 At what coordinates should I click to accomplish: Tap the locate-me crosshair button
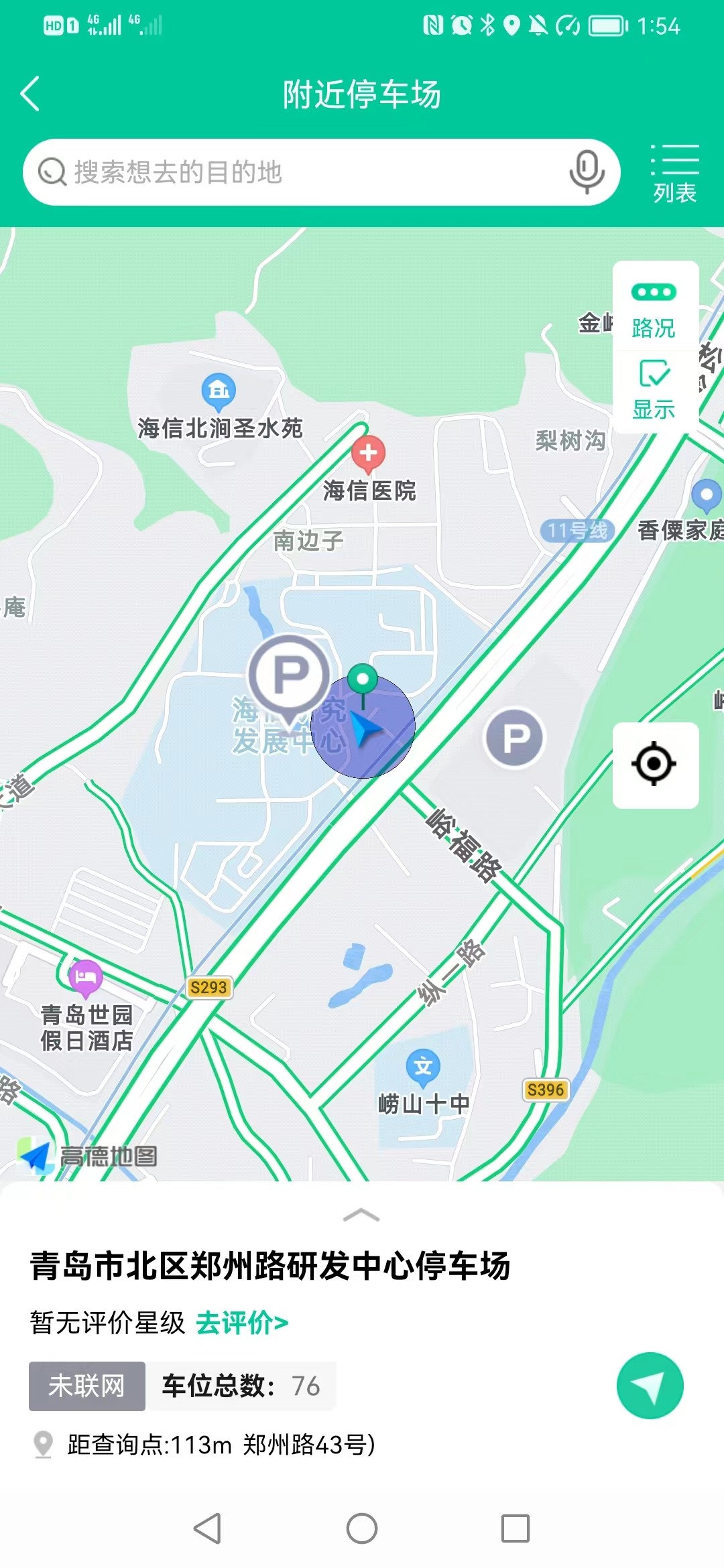point(656,764)
